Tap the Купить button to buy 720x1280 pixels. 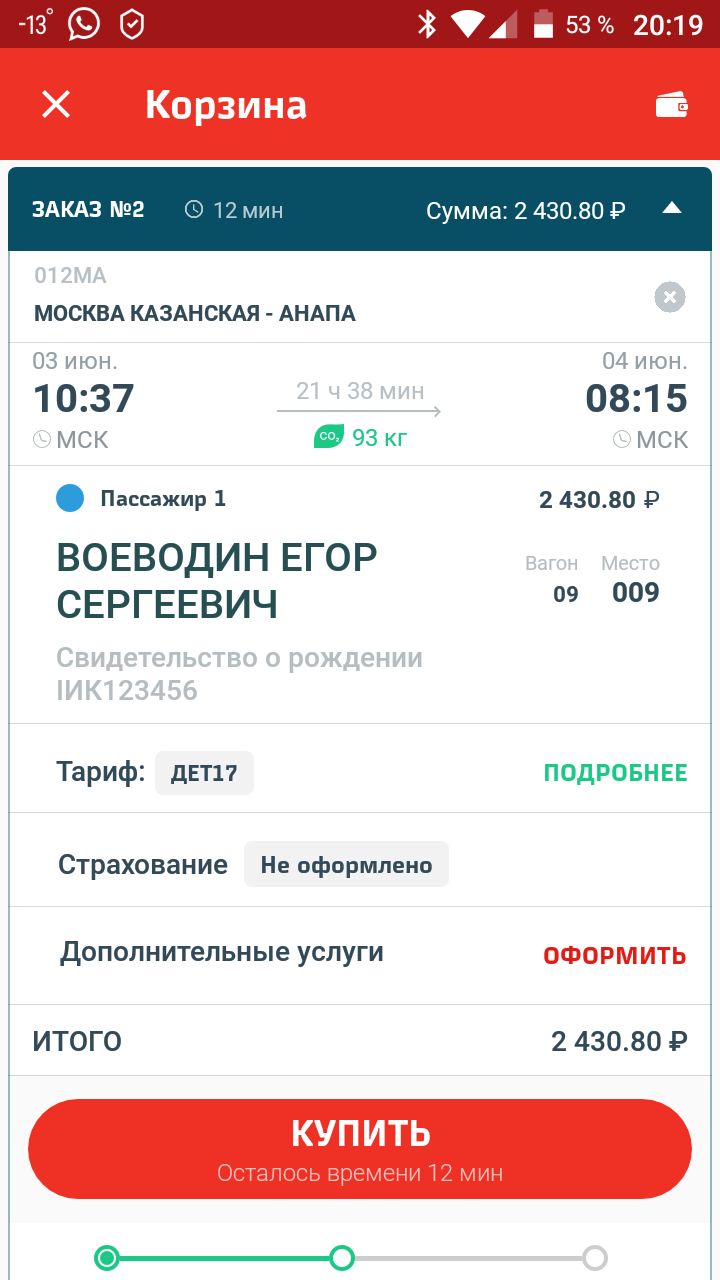(360, 1148)
